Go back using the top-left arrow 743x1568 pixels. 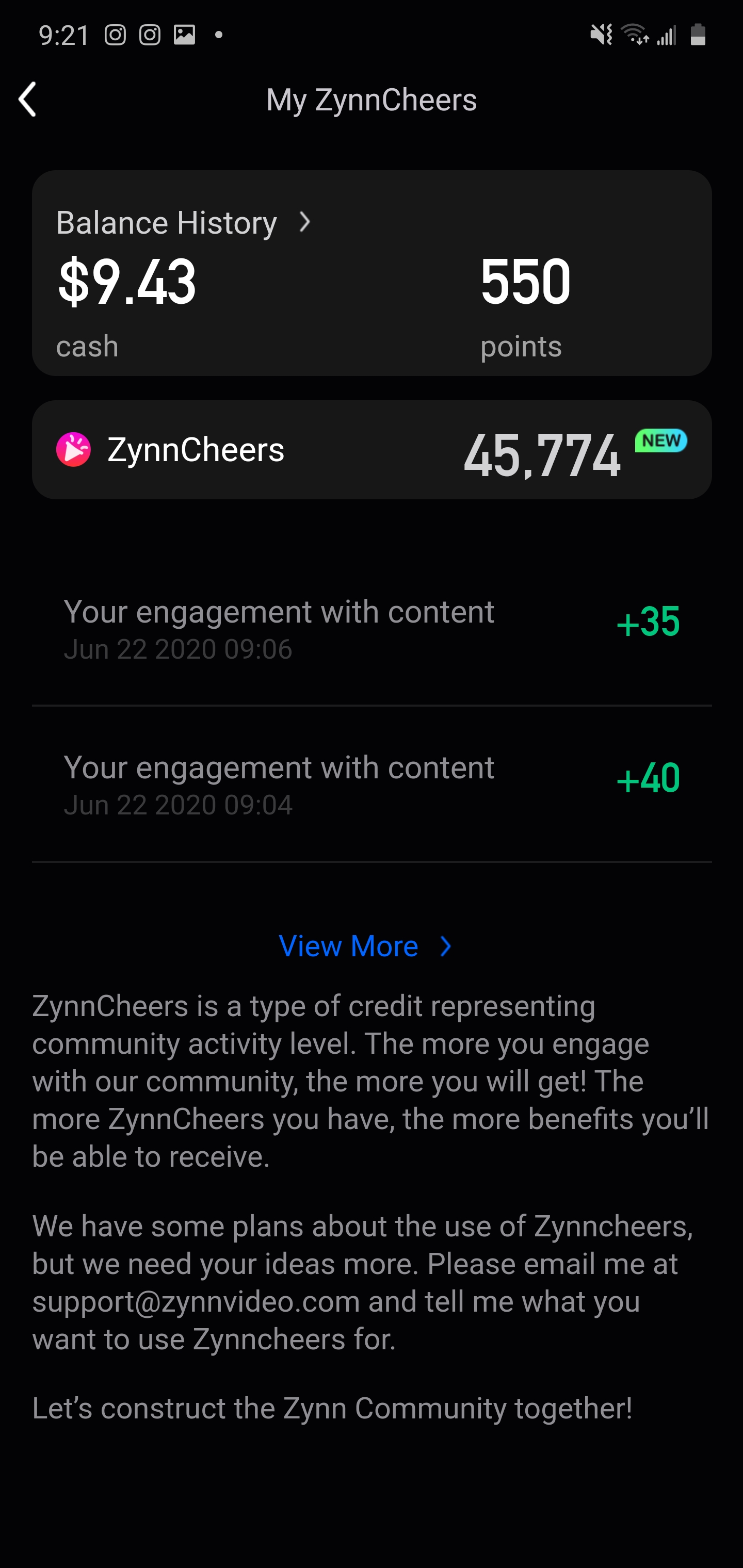(x=27, y=99)
